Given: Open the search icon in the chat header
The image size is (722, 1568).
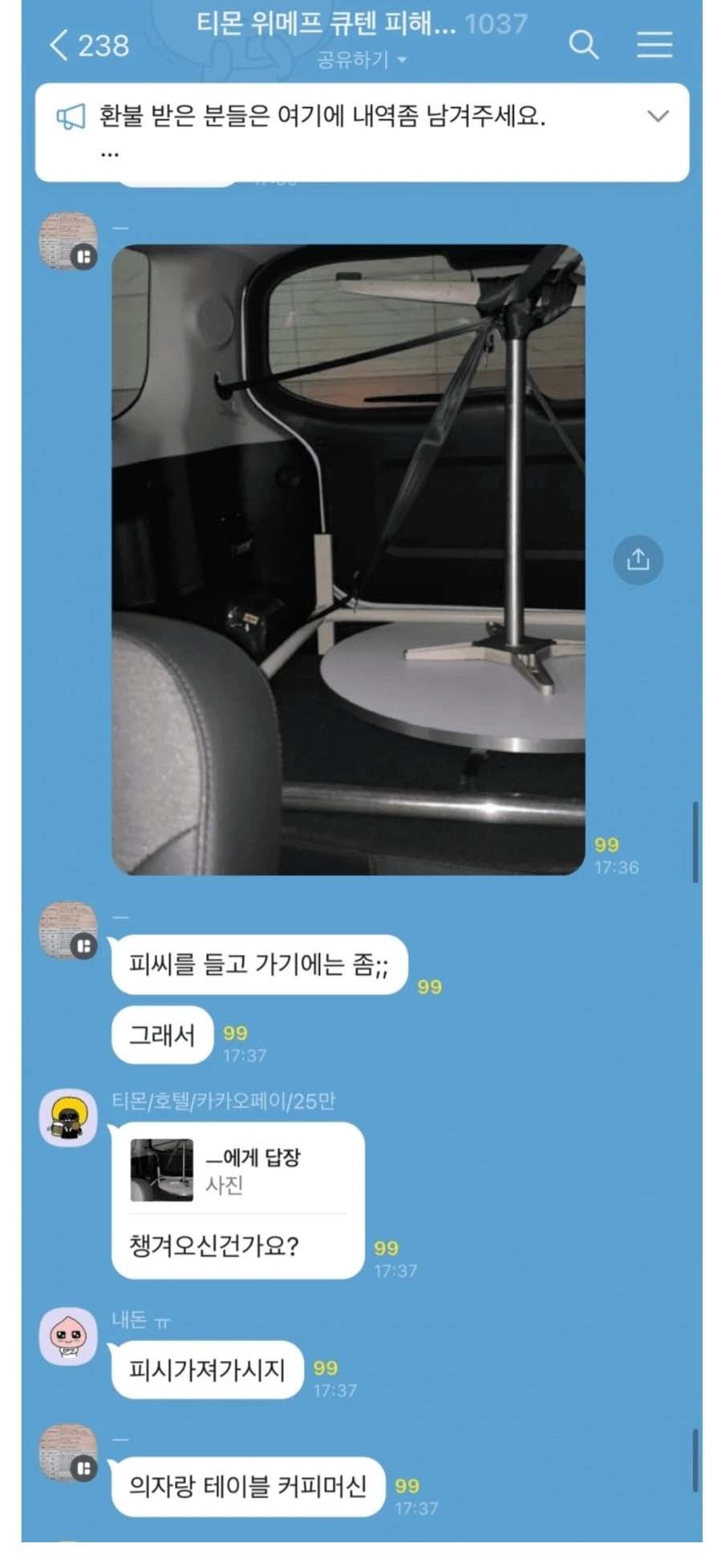Looking at the screenshot, I should (x=585, y=46).
